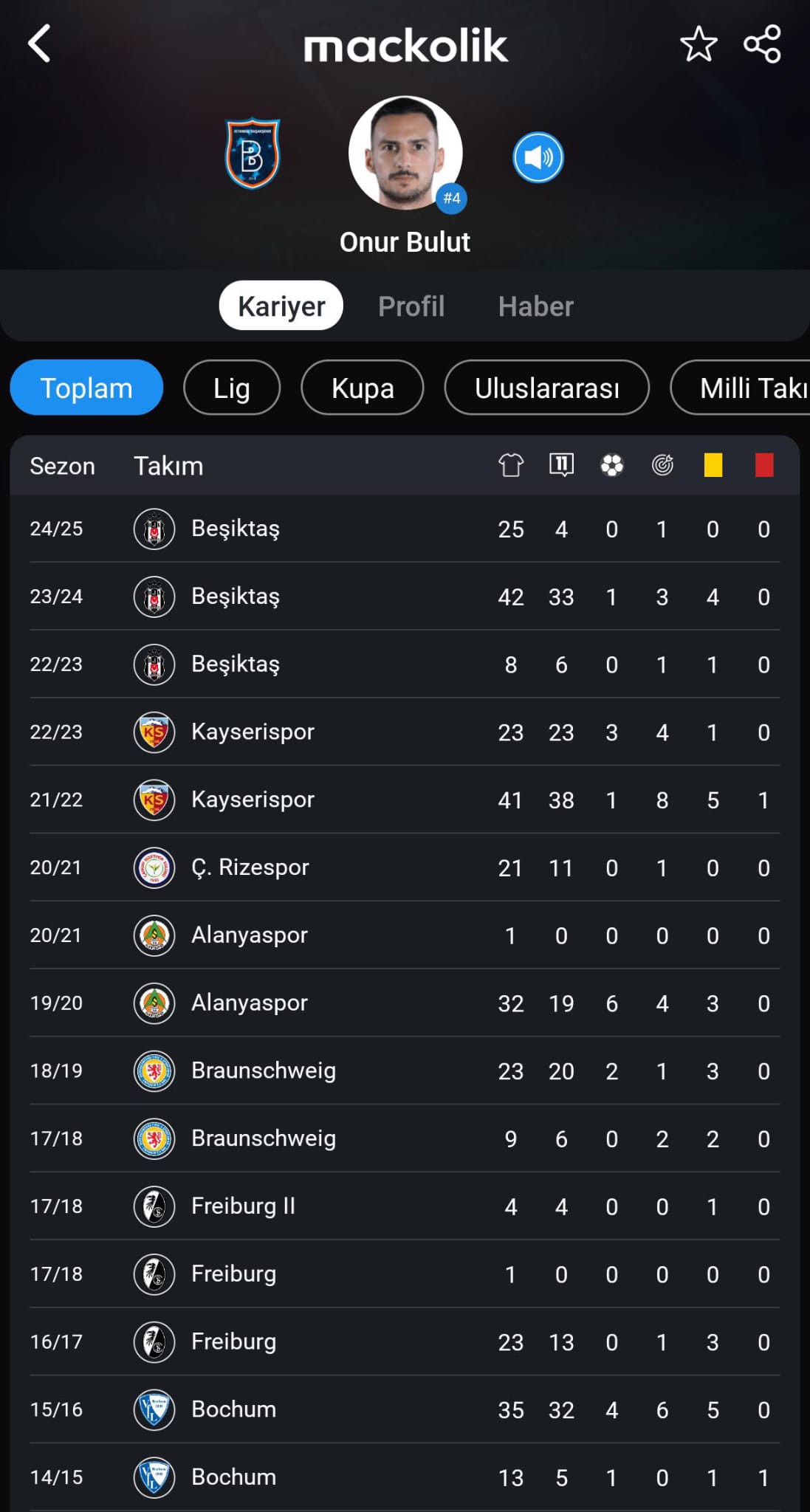Open the 19/20 Alanyaspor season row
Screen dimensions: 810x1512
click(405, 1003)
